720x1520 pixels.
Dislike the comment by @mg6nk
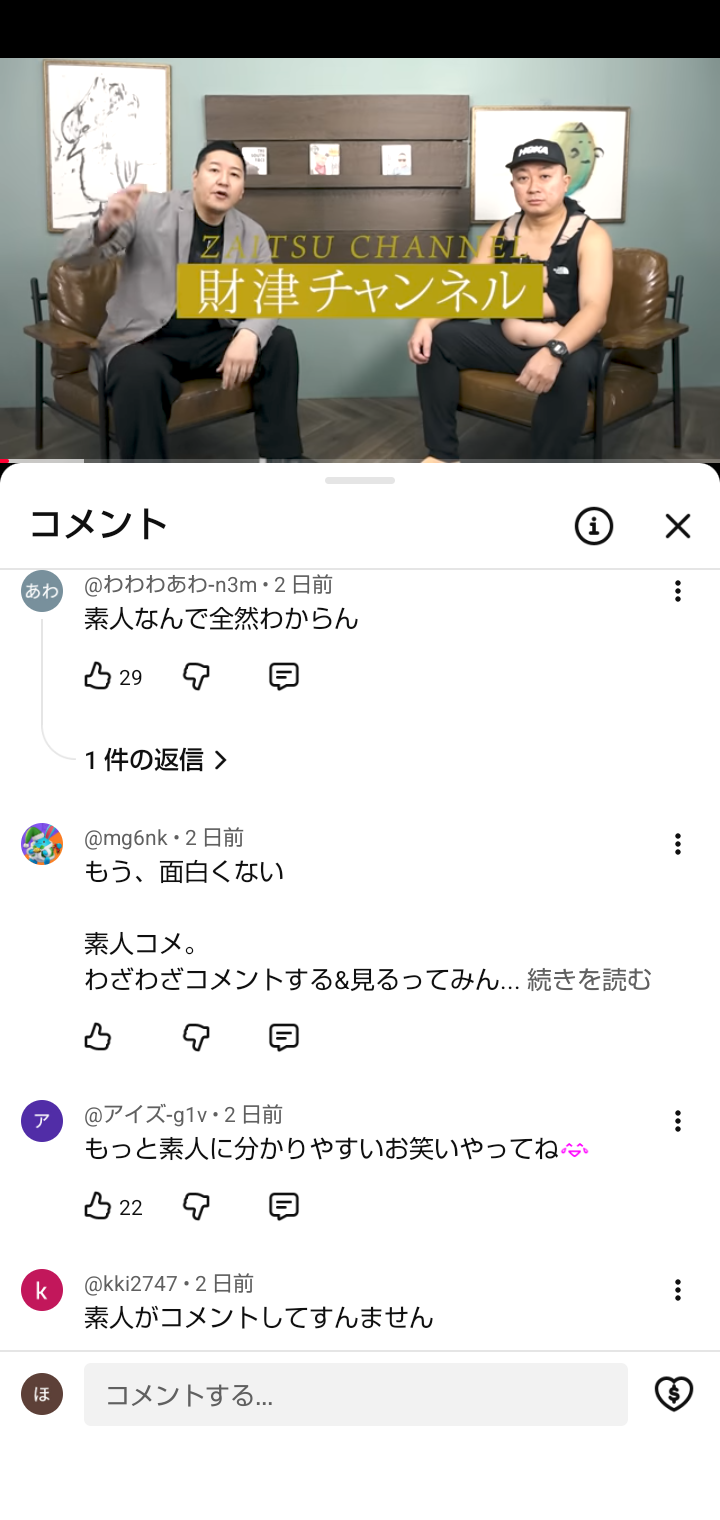click(196, 1037)
